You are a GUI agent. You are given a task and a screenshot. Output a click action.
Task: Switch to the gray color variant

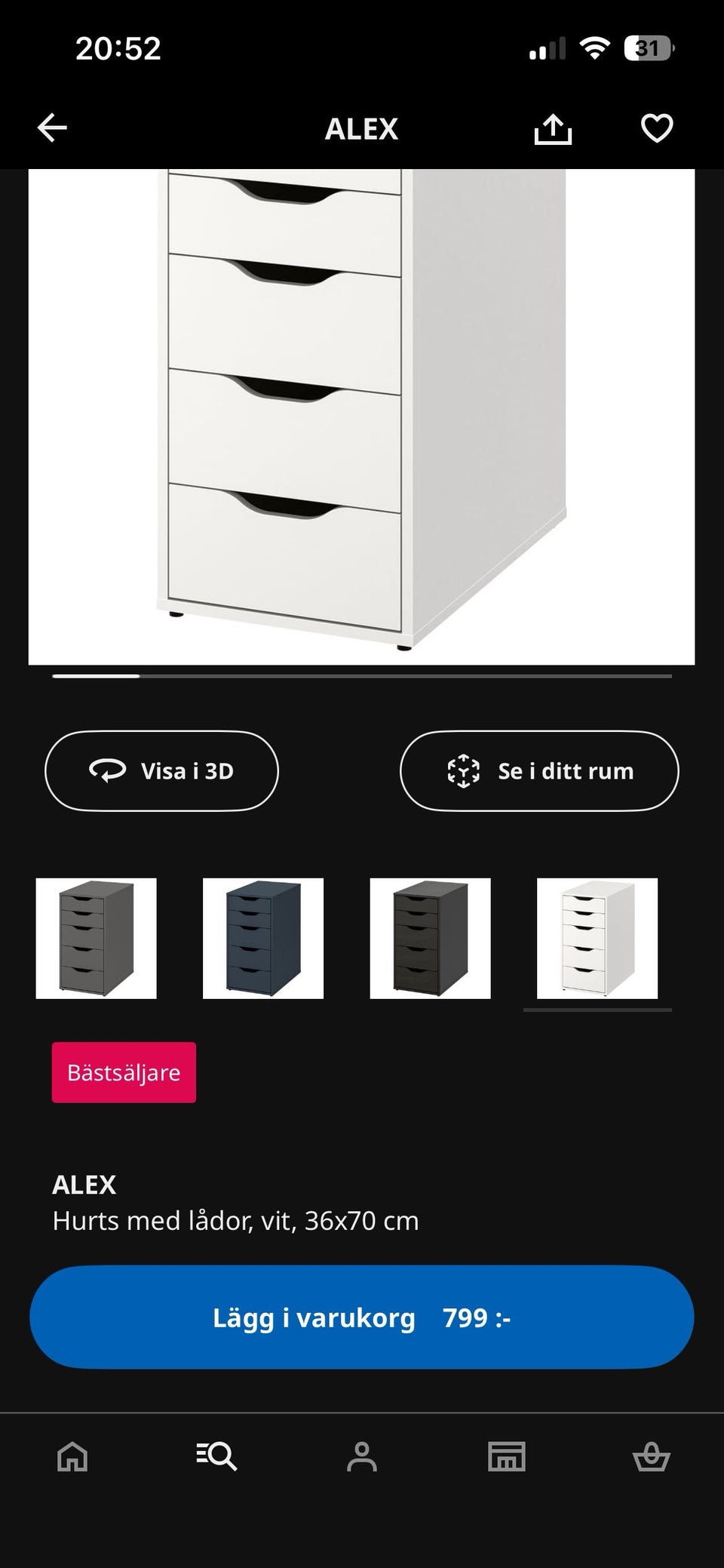coord(96,938)
